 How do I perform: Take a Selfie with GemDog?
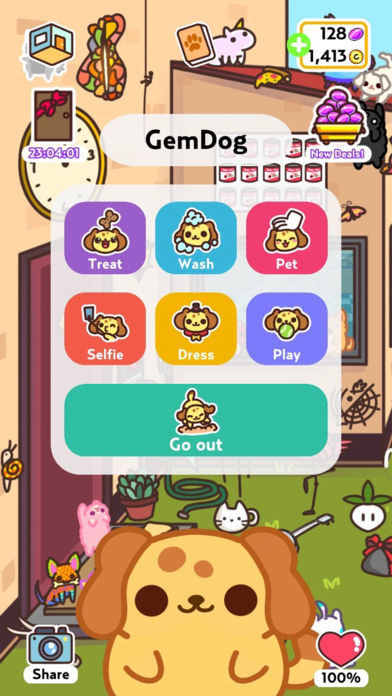pos(105,328)
